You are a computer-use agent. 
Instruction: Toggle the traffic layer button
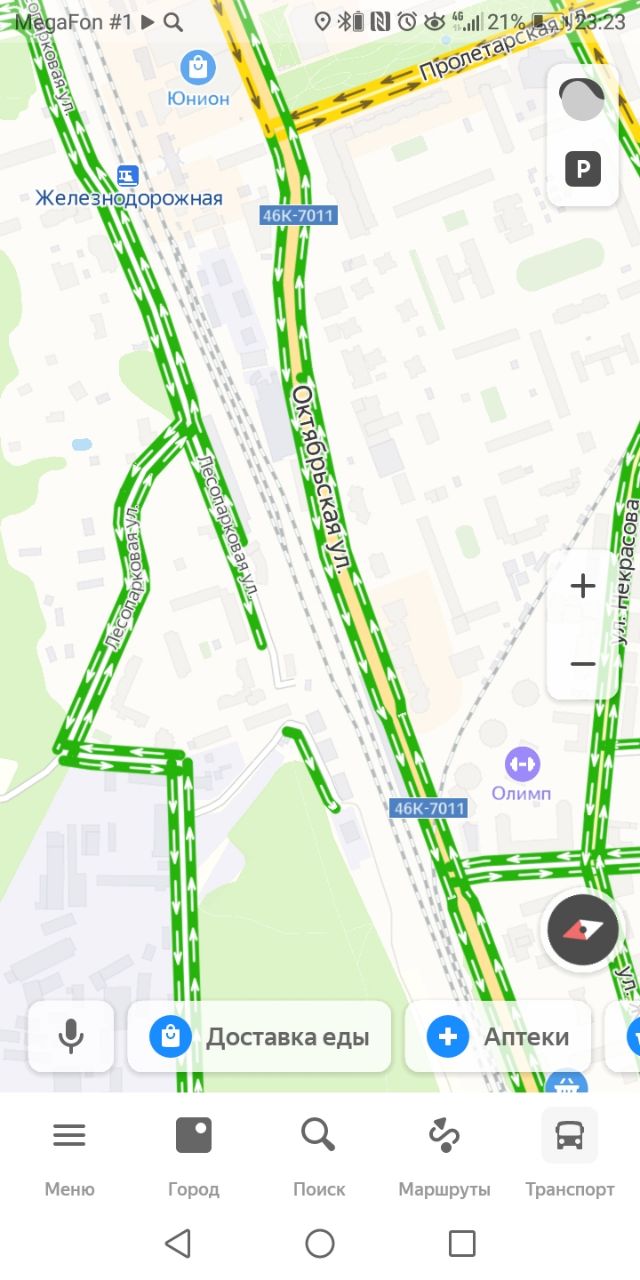click(x=582, y=99)
